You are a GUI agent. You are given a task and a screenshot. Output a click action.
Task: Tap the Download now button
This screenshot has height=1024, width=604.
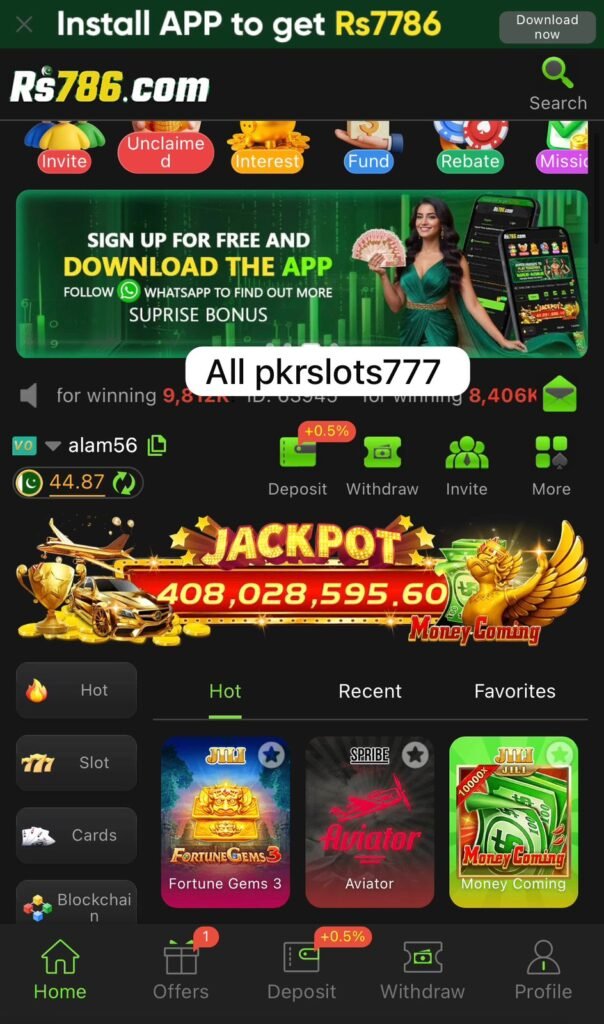[x=546, y=27]
